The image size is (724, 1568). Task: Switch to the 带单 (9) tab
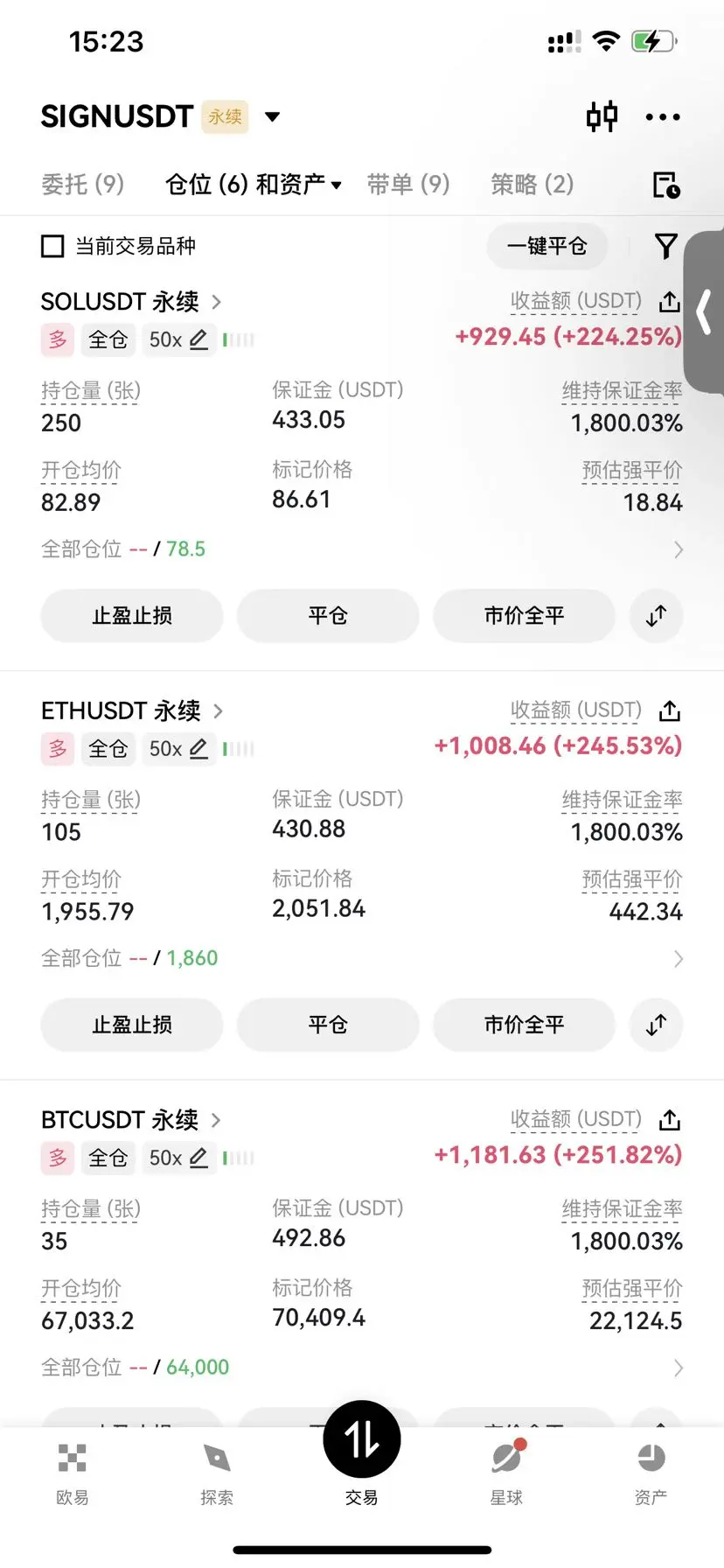[408, 184]
